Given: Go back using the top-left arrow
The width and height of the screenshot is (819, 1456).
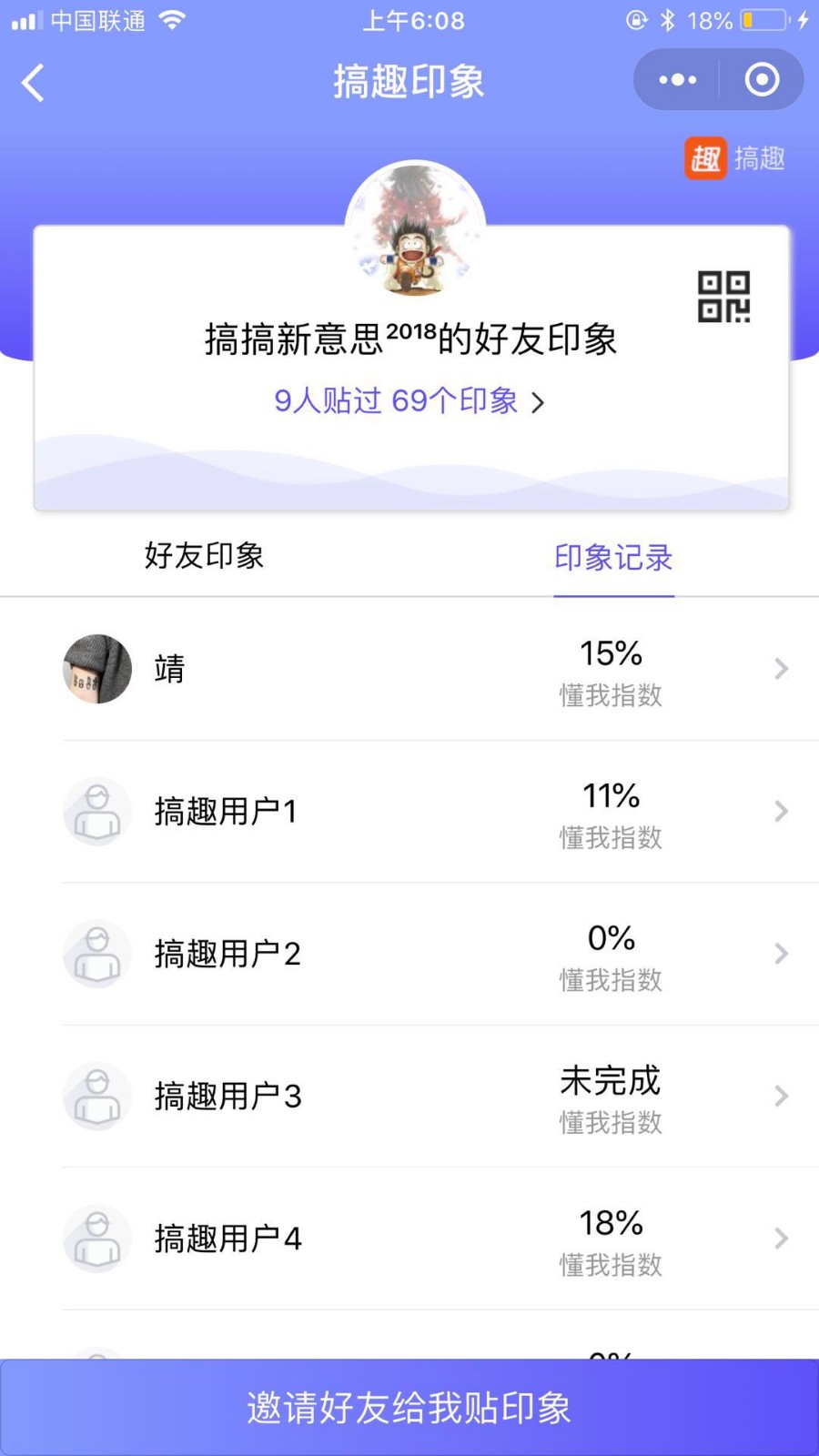Looking at the screenshot, I should tap(33, 83).
